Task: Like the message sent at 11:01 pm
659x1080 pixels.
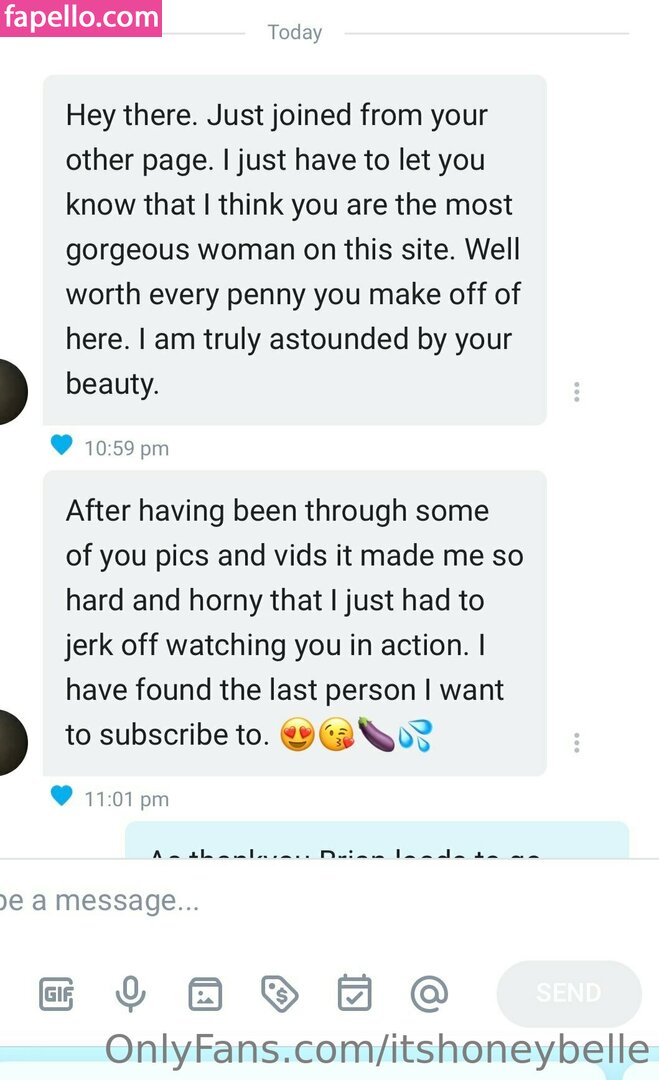Action: click(62, 797)
